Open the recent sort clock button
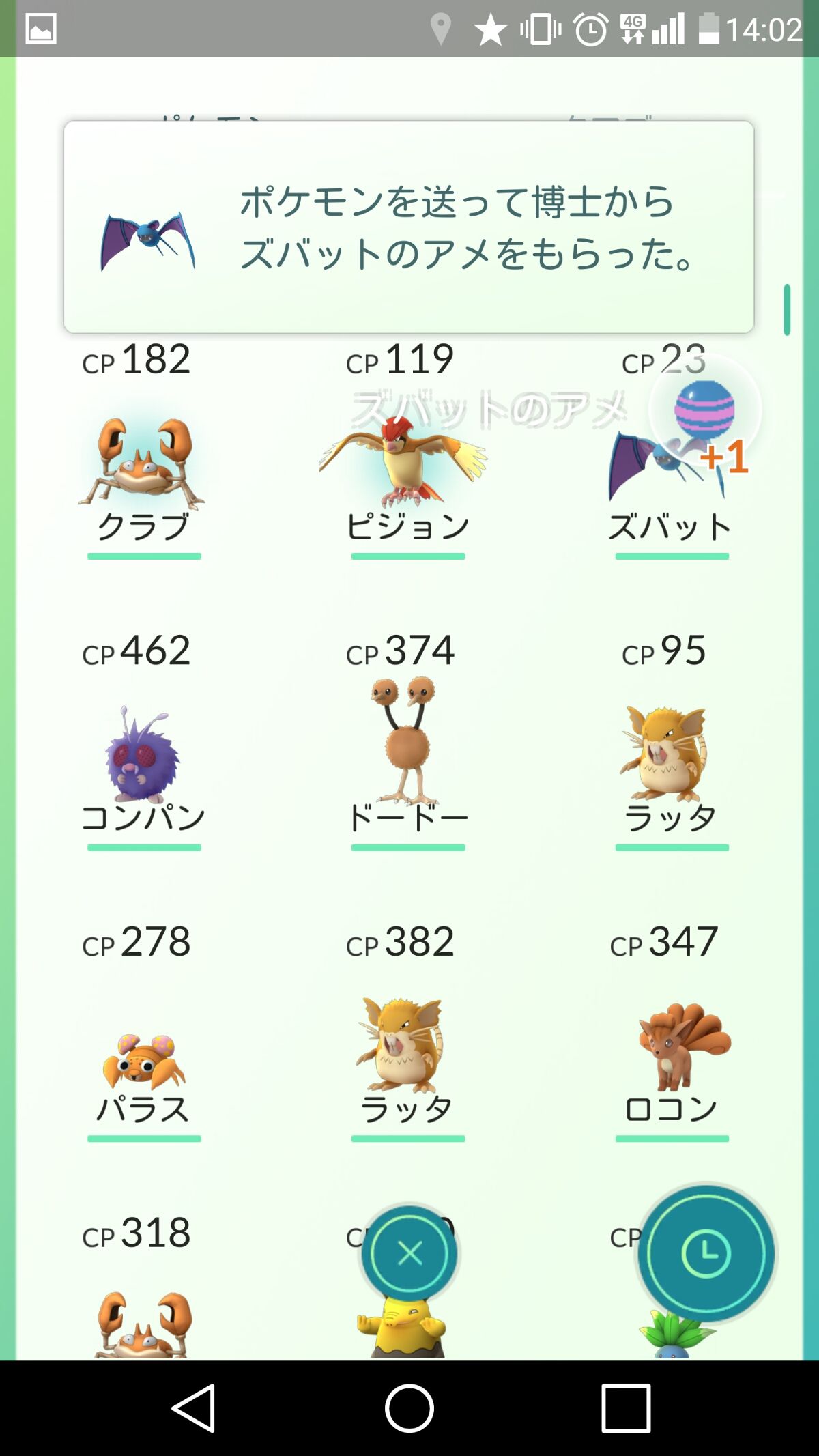This screenshot has height=1456, width=819. click(706, 1253)
